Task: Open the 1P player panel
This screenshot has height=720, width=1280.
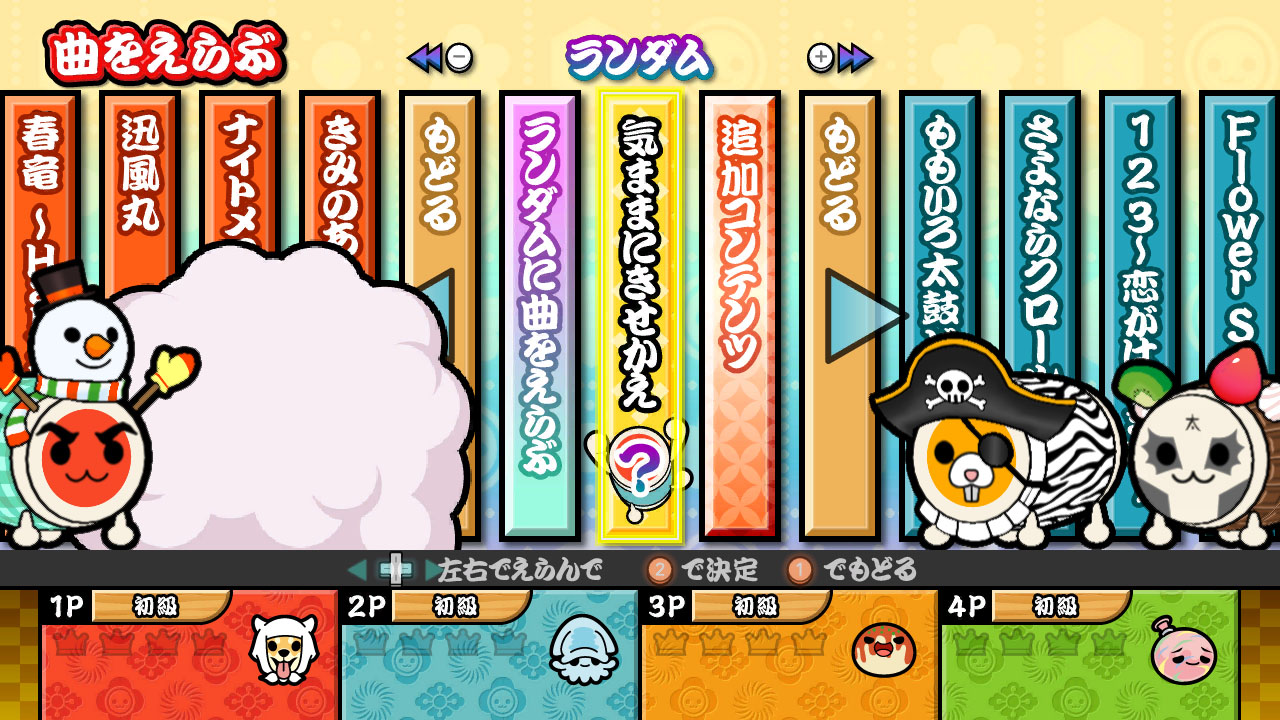Action: (x=190, y=655)
